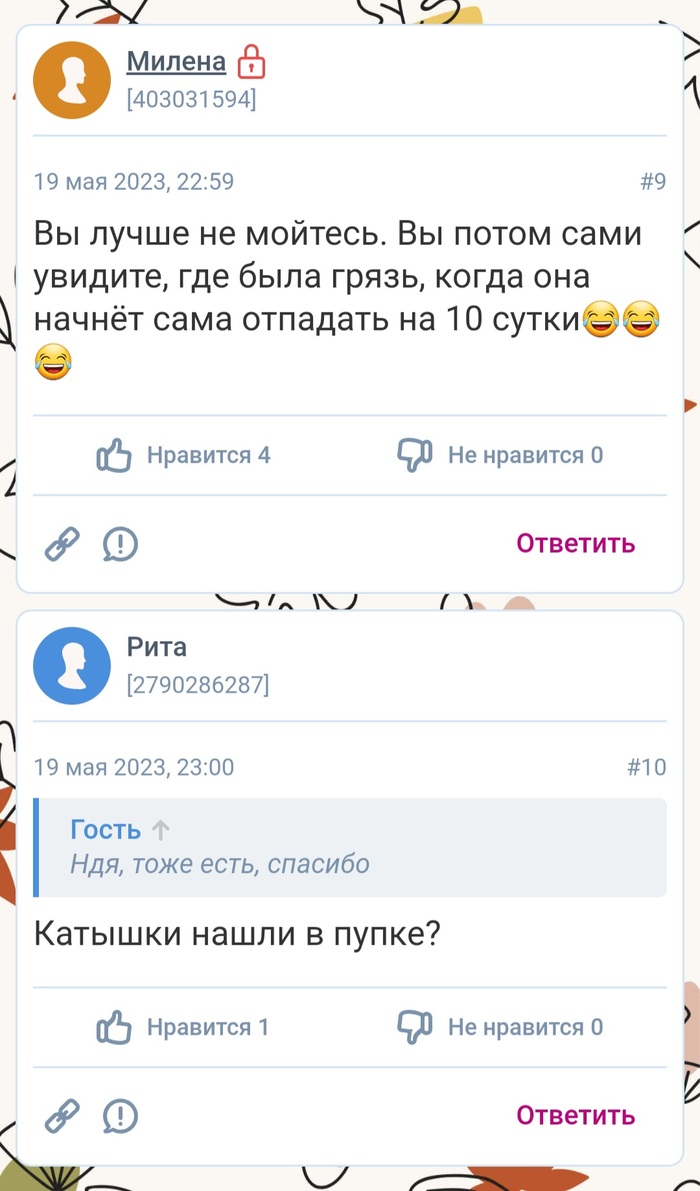Copy link to Милена's comment
The width and height of the screenshot is (700, 1191).
point(62,544)
